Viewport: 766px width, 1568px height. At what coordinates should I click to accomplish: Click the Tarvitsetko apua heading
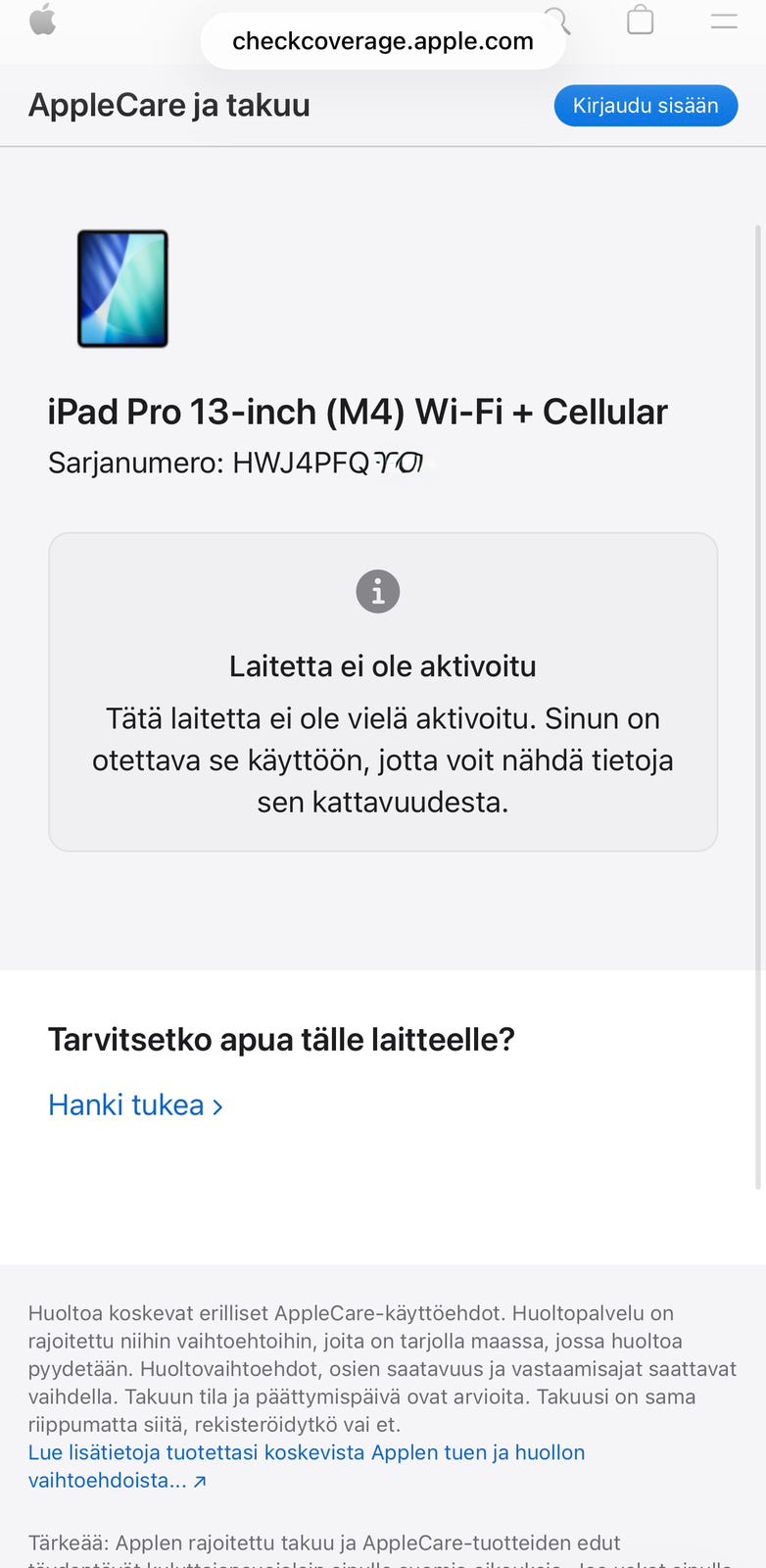coord(281,1039)
